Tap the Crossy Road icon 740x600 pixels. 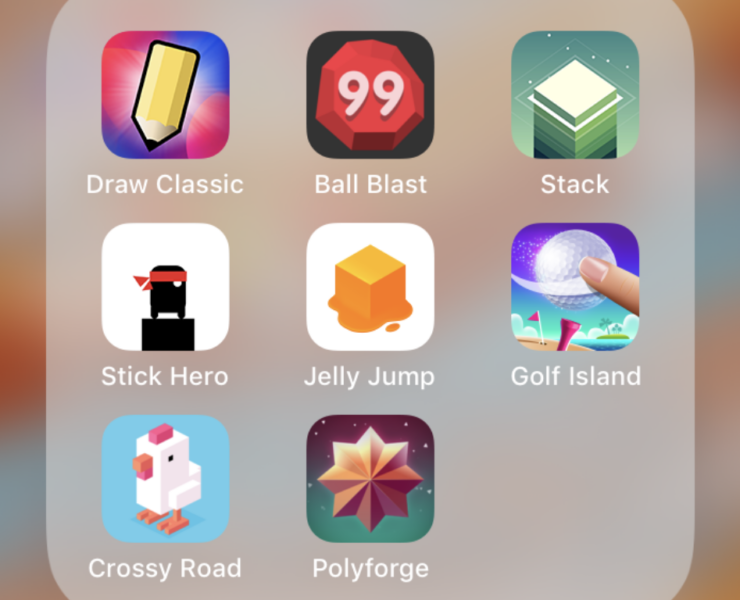coord(165,479)
